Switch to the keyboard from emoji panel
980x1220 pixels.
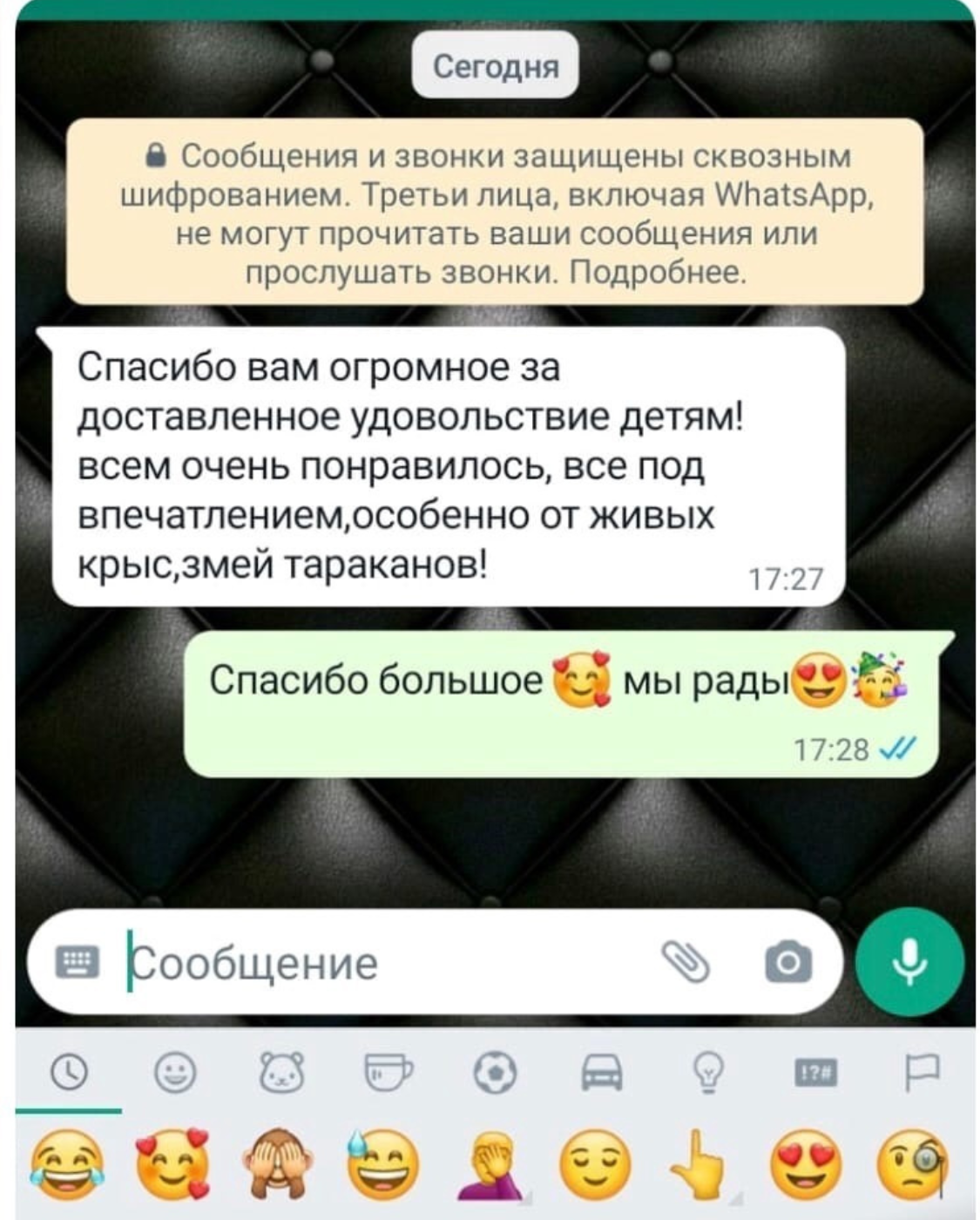[x=77, y=962]
